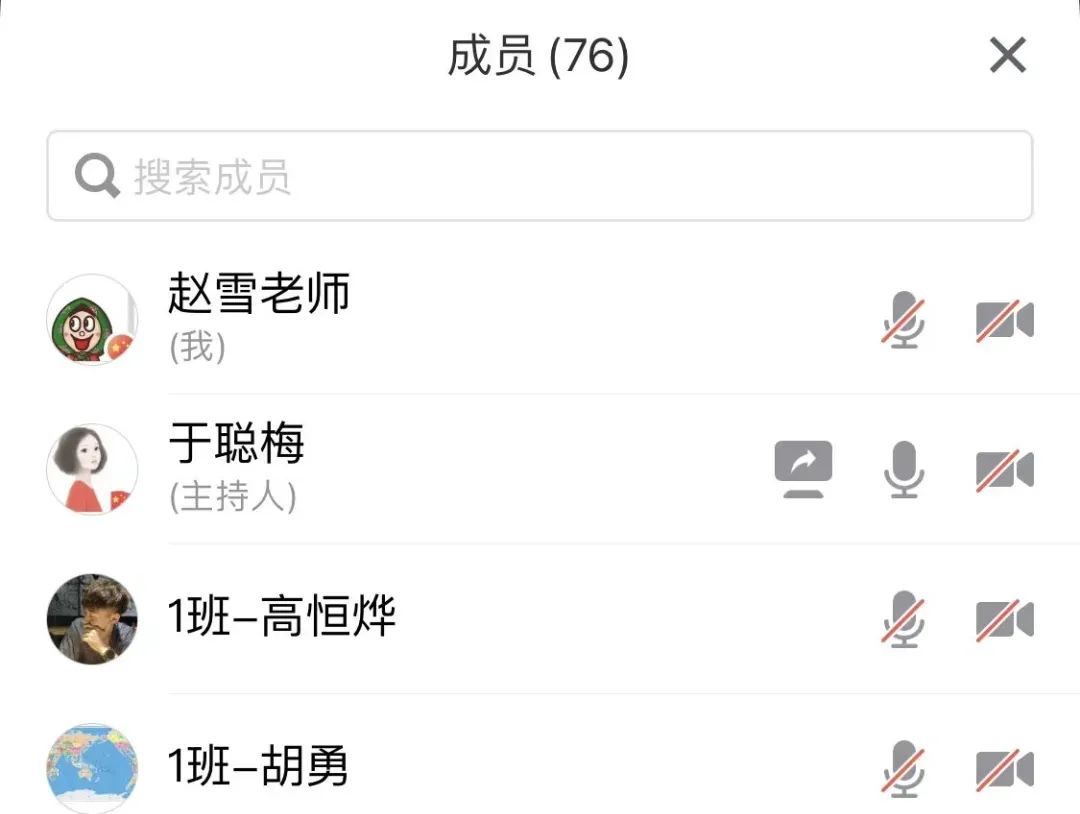Unmute the microphone for 赵雪老师
The height and width of the screenshot is (814, 1080).
click(903, 320)
